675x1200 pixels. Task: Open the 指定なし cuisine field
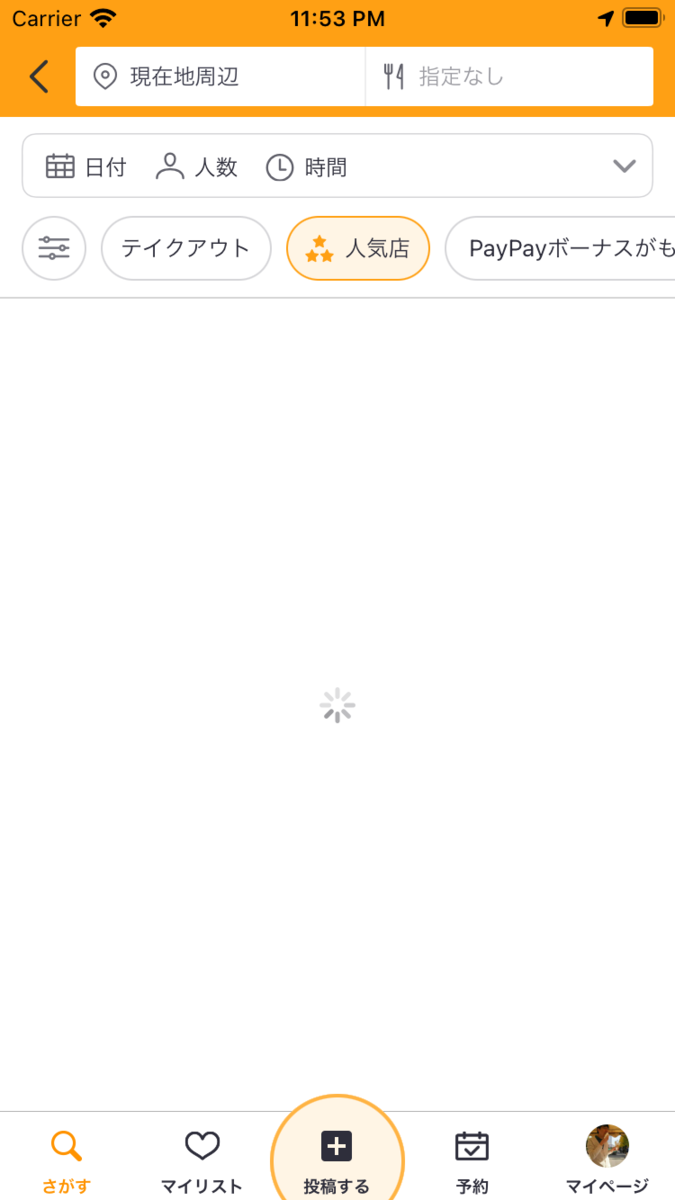click(x=510, y=77)
